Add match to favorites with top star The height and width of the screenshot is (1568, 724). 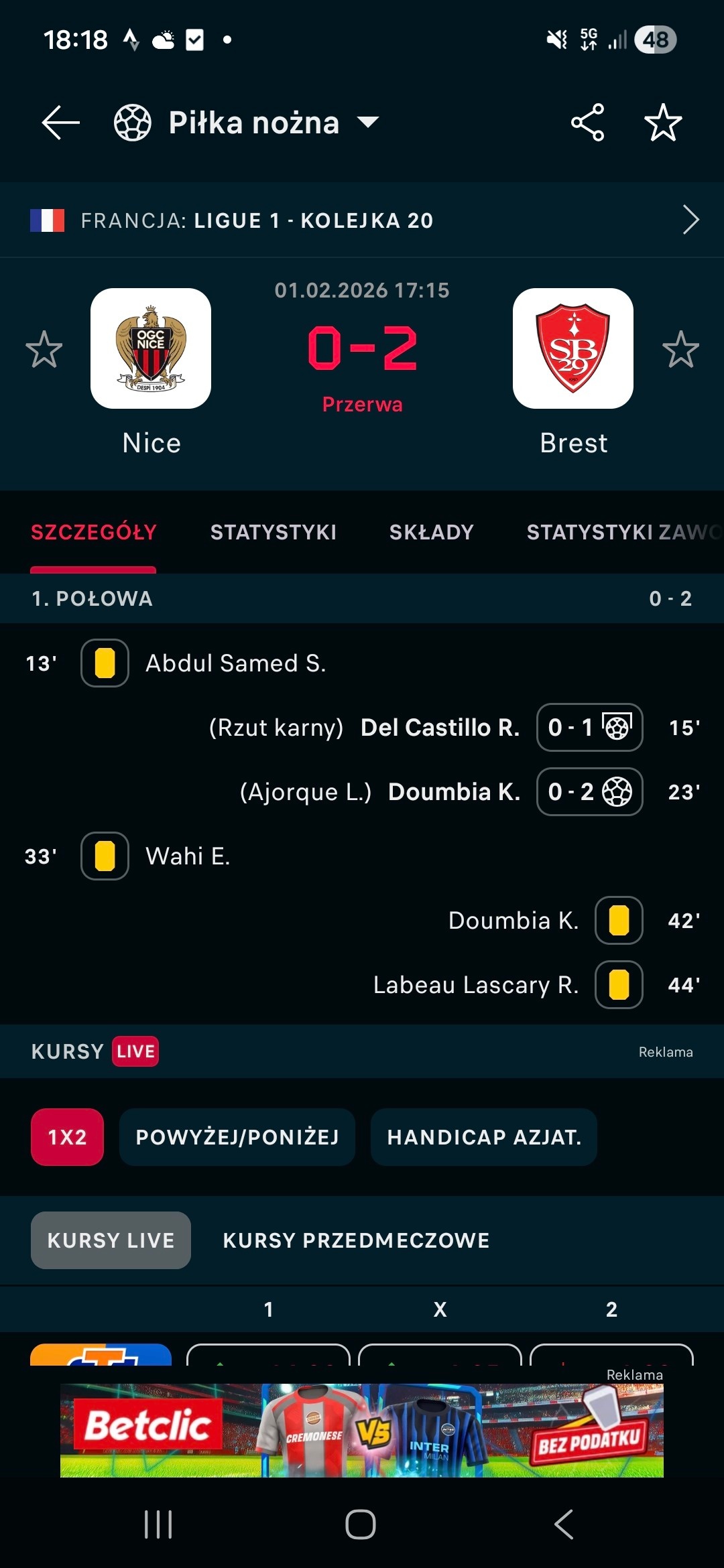pos(662,123)
